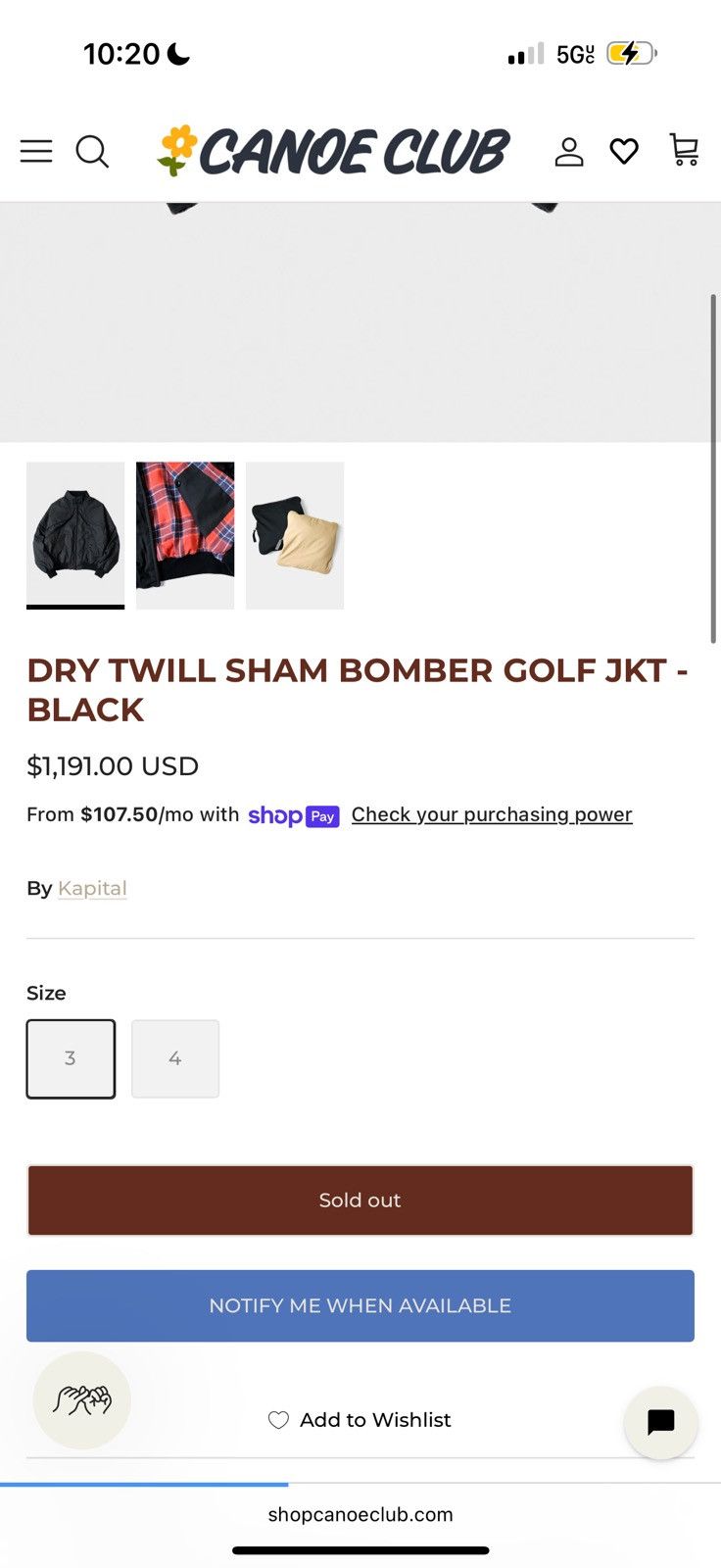Open the Kapital brand link

tap(92, 888)
